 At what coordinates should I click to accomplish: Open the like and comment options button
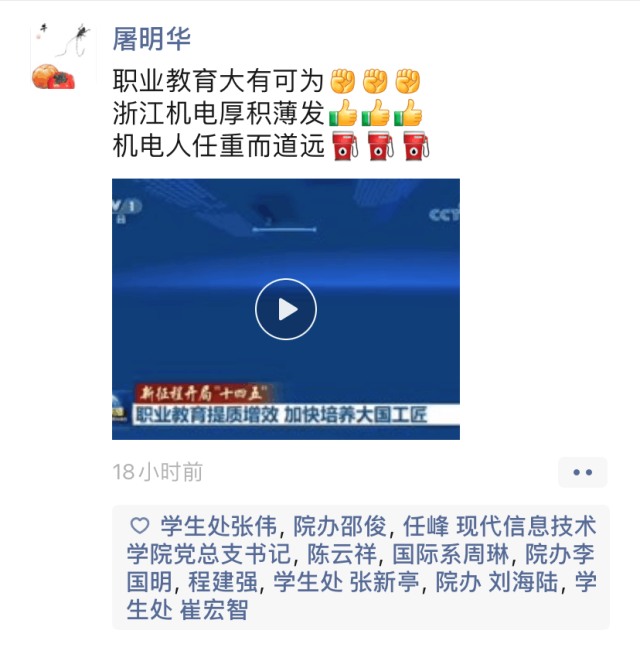pyautogui.click(x=582, y=472)
